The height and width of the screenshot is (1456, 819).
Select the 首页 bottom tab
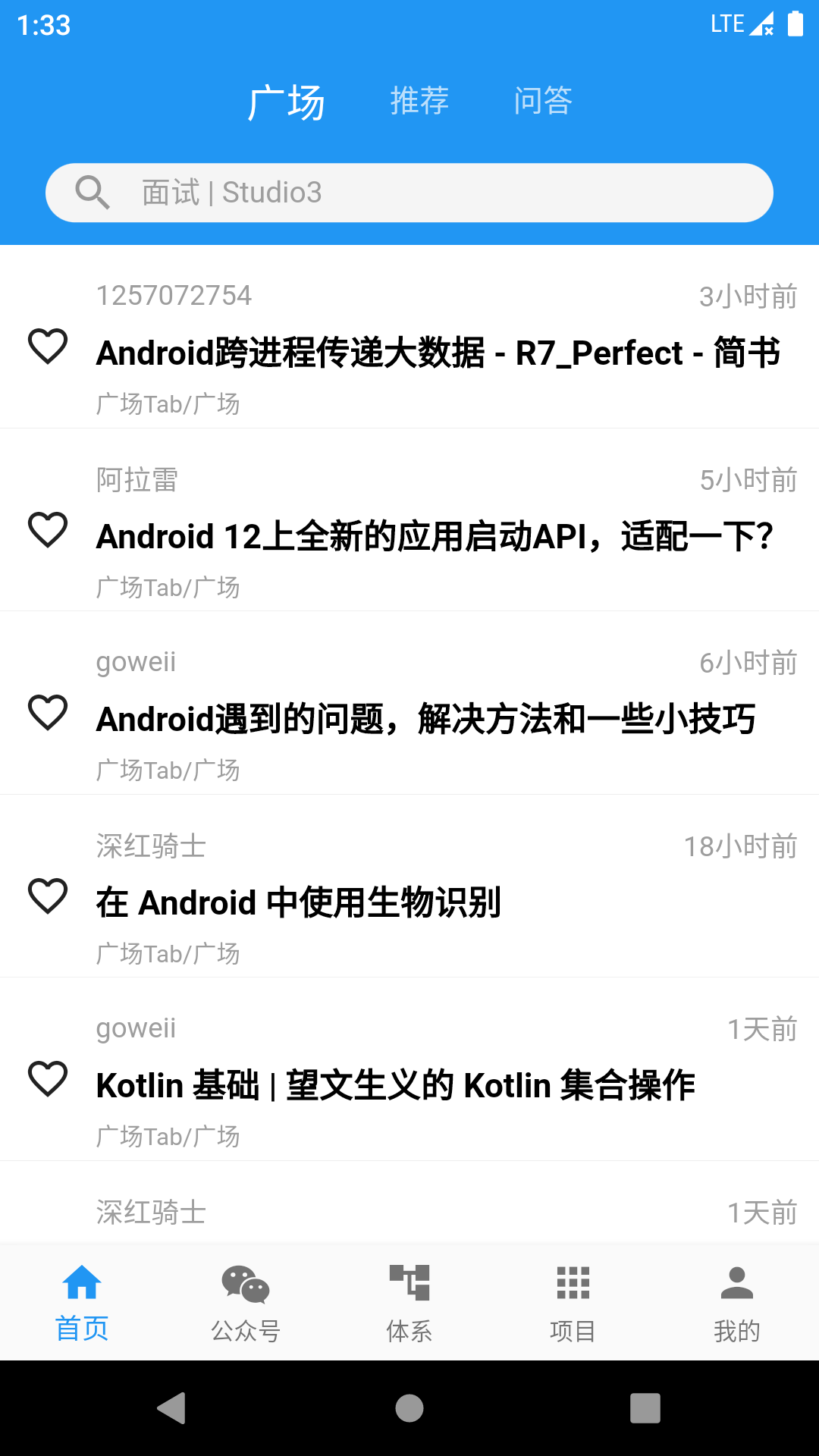pos(82,1301)
